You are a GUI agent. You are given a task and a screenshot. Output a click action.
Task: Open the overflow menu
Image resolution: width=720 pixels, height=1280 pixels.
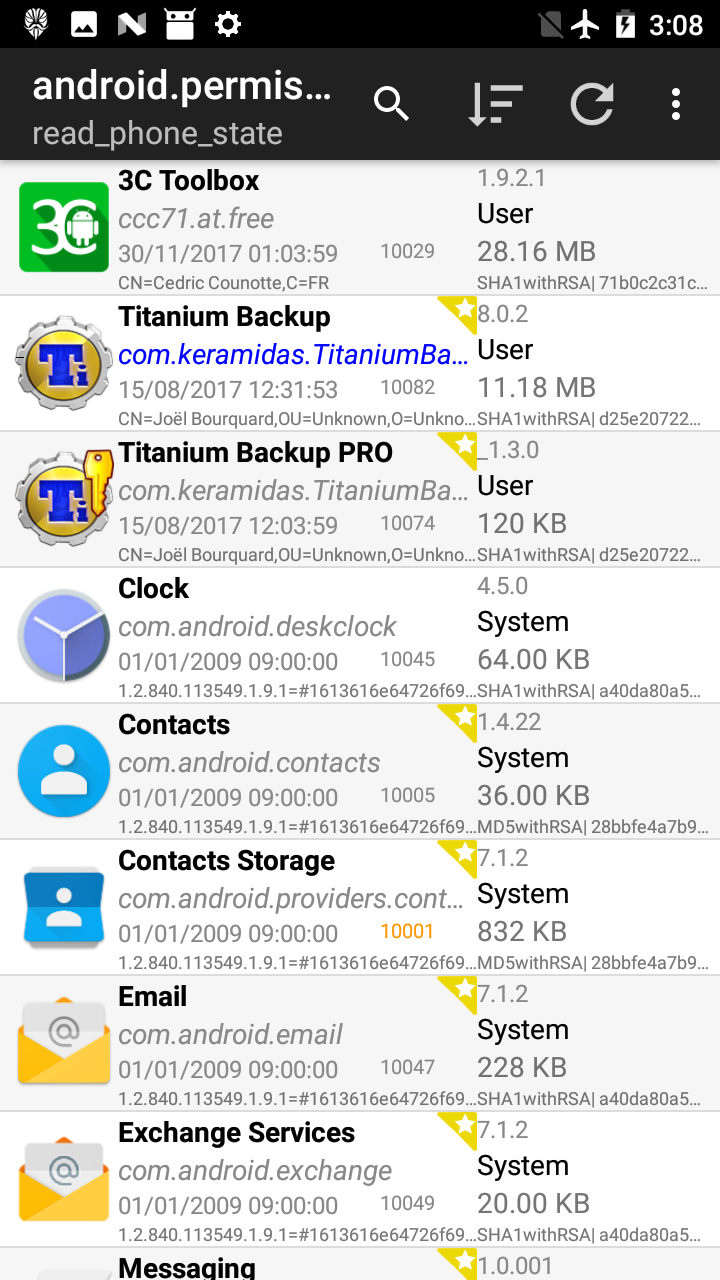pos(676,104)
